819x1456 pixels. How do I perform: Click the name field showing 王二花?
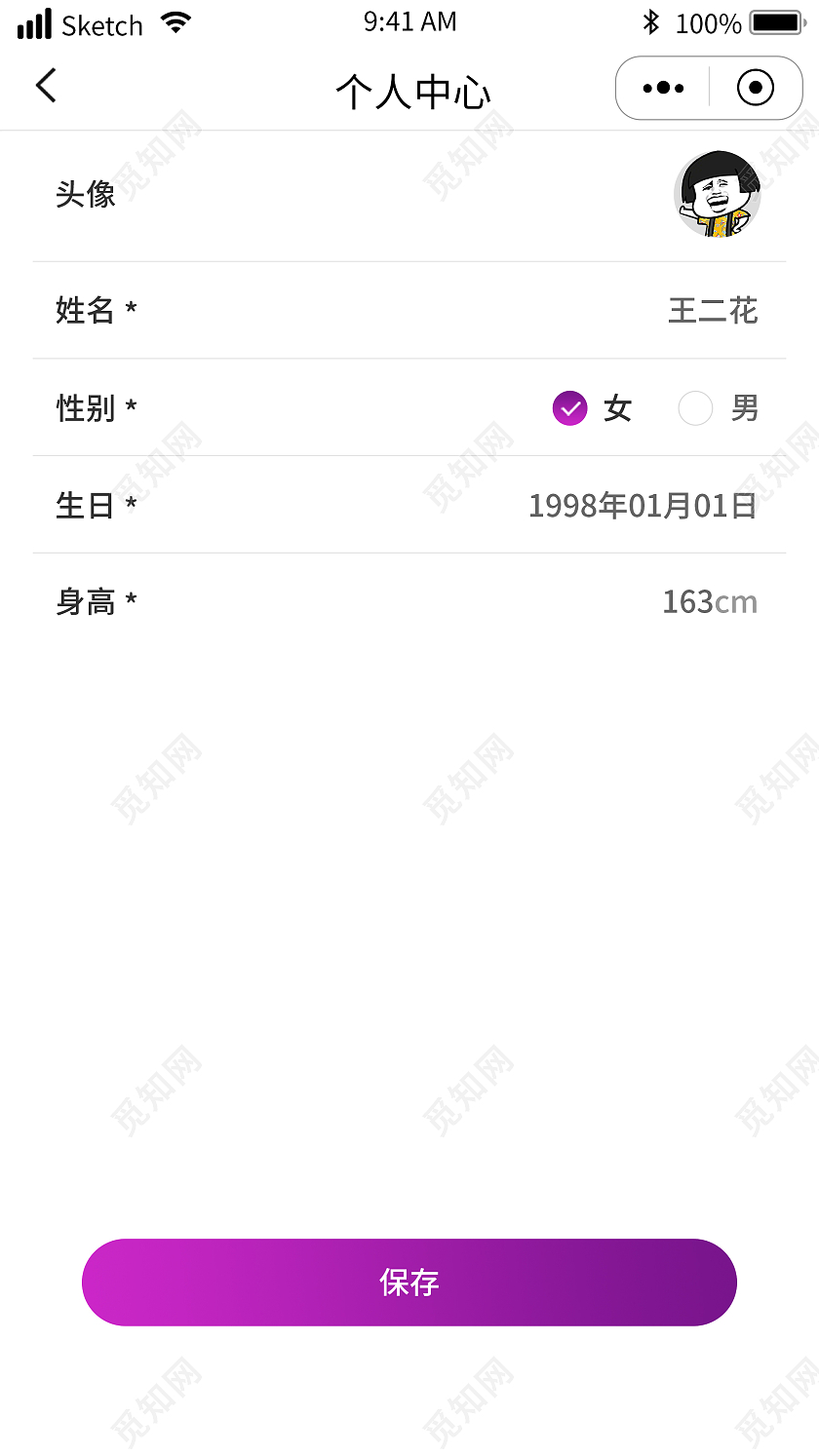point(714,310)
